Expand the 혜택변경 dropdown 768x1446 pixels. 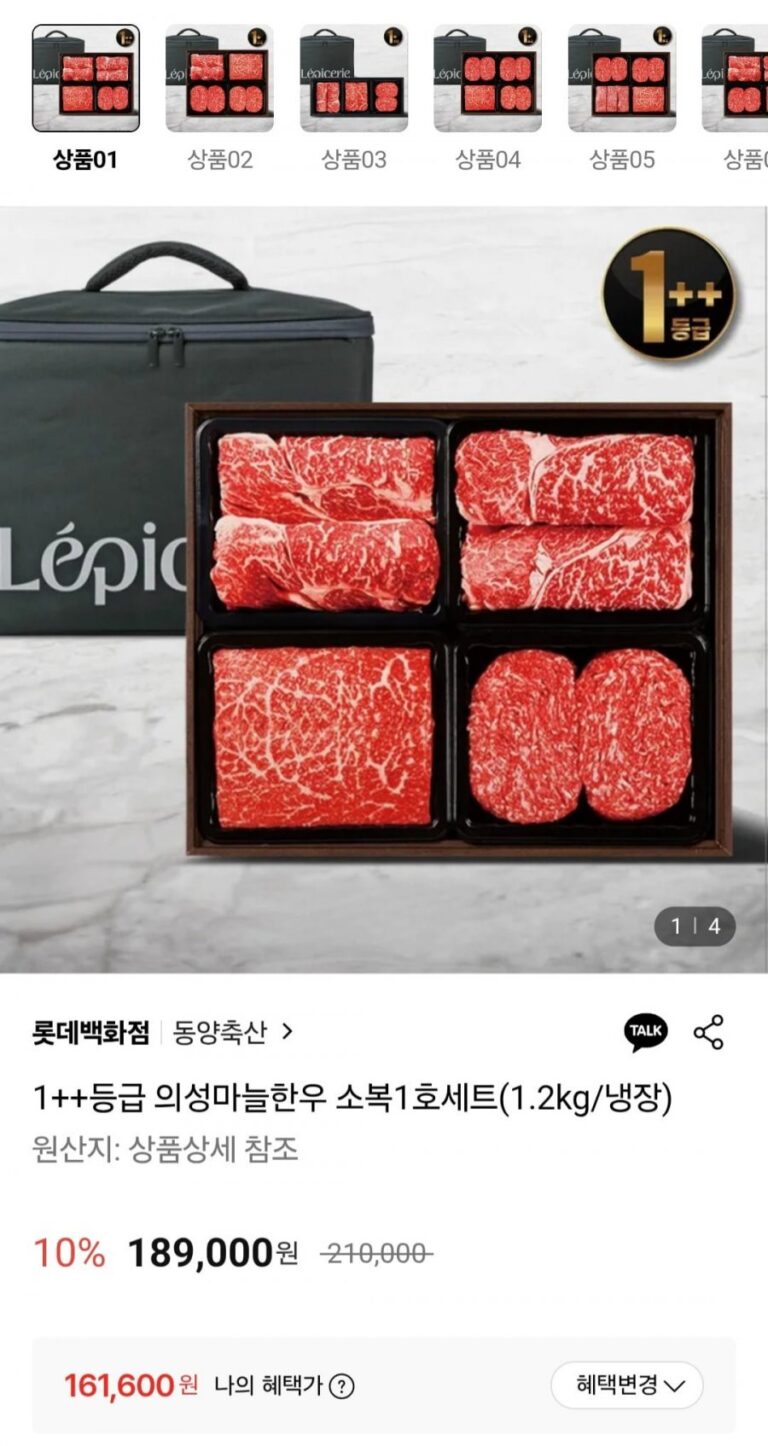pyautogui.click(x=627, y=1385)
